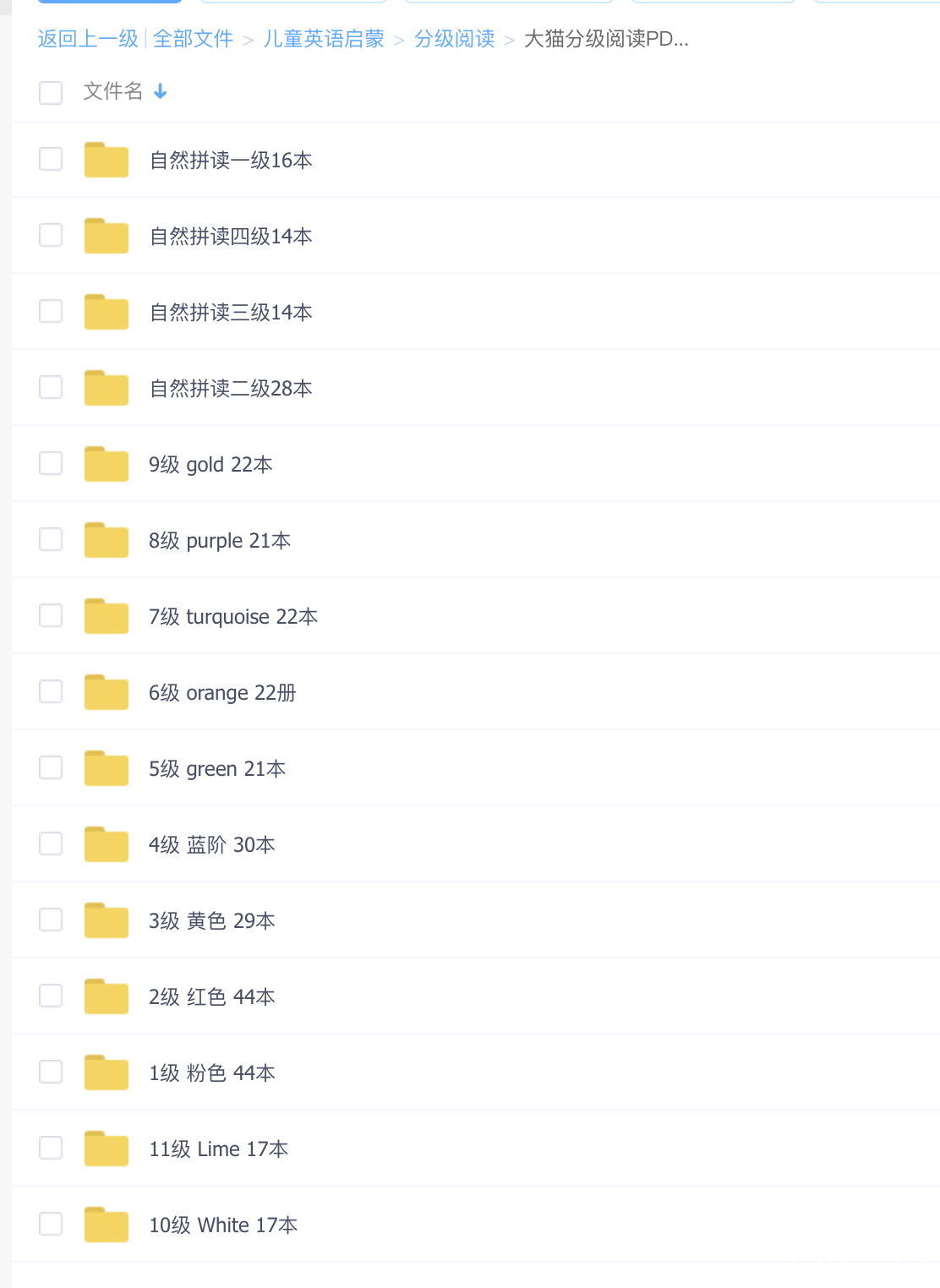Select checkbox for 自然拼读四级14本

[51, 235]
